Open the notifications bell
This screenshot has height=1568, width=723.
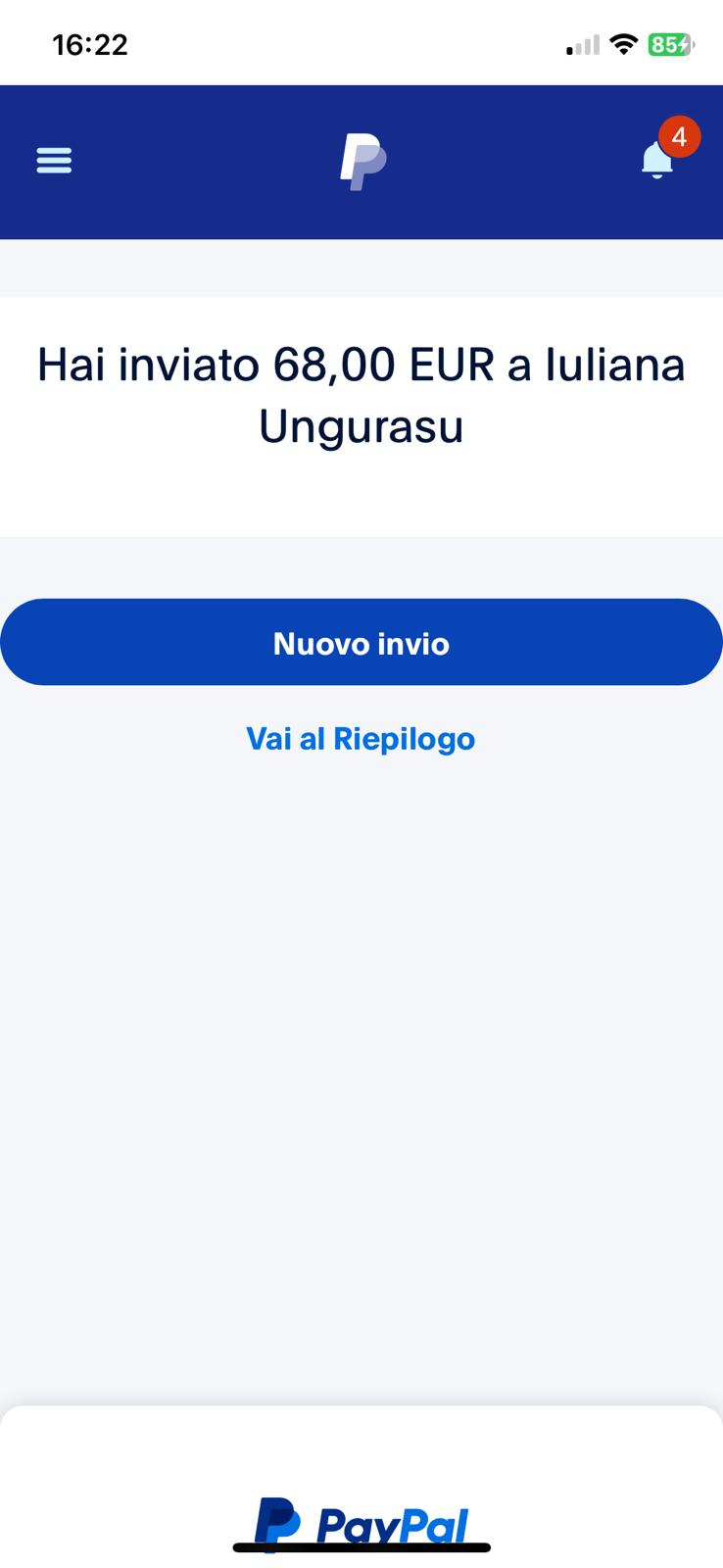pyautogui.click(x=657, y=160)
